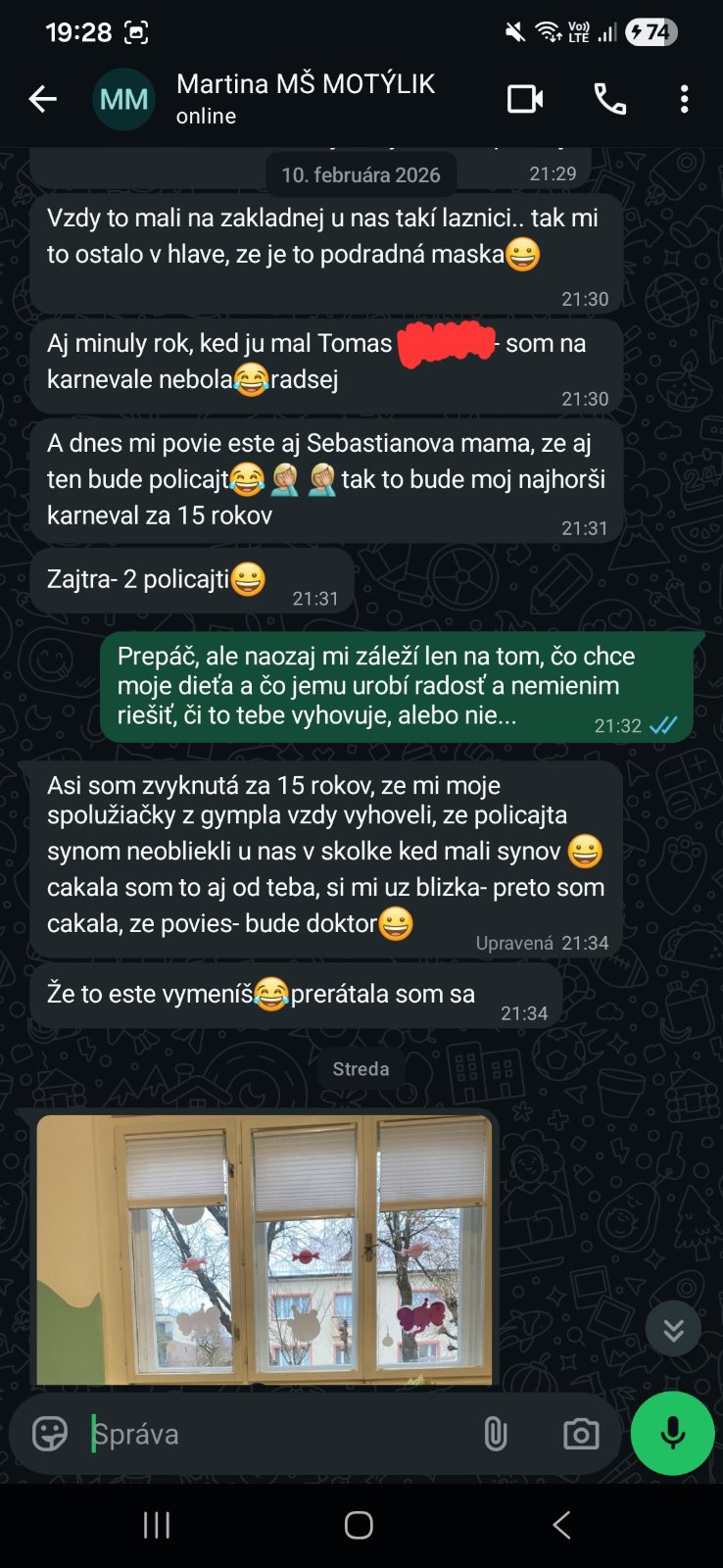This screenshot has width=723, height=1568.
Task: Focus the Správa message field
Action: [x=274, y=1434]
